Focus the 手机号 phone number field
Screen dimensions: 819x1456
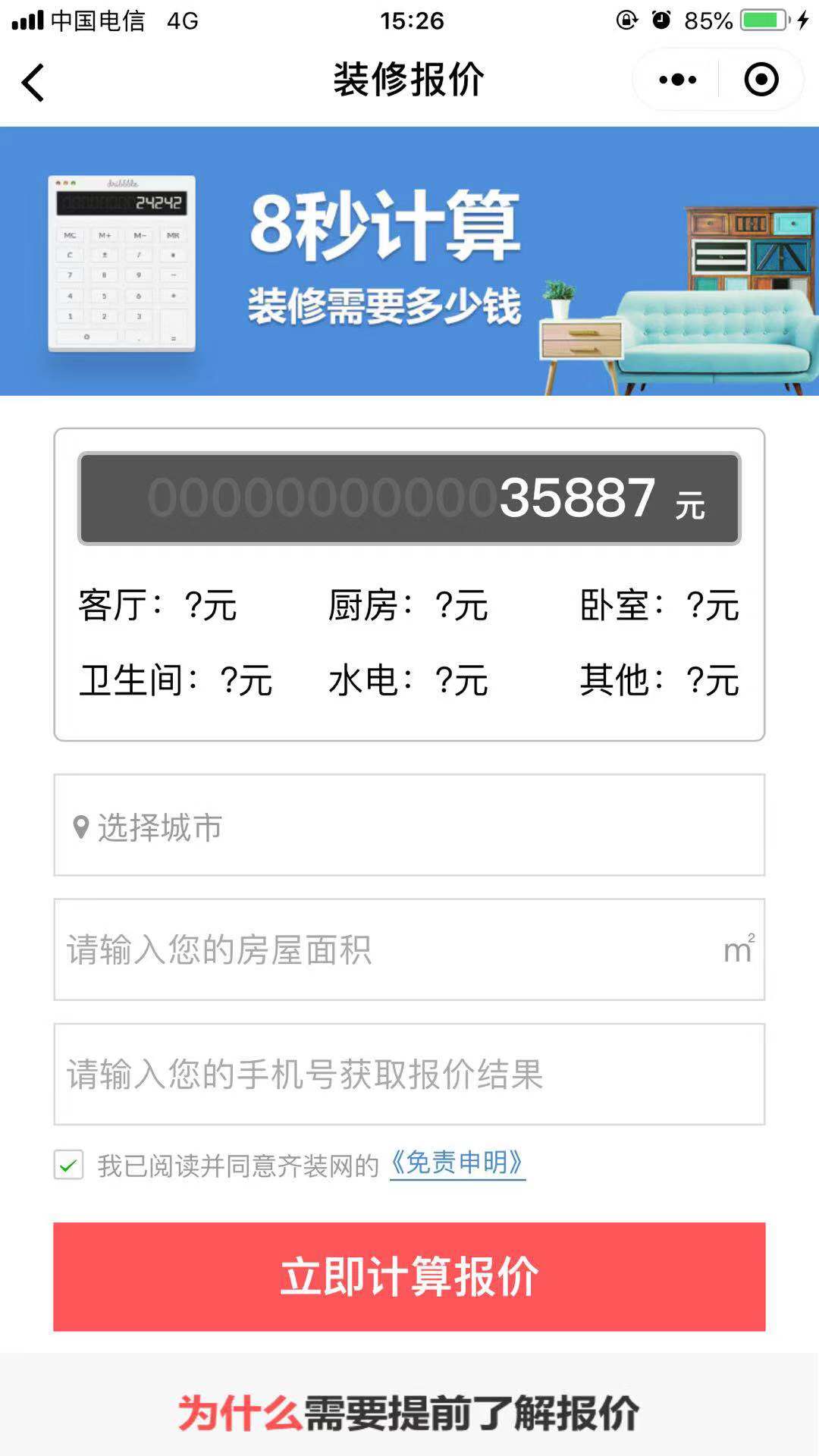pos(409,1074)
